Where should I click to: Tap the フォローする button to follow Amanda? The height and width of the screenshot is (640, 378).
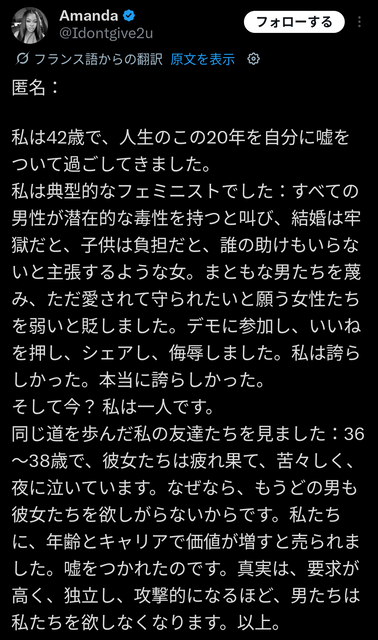point(294,22)
